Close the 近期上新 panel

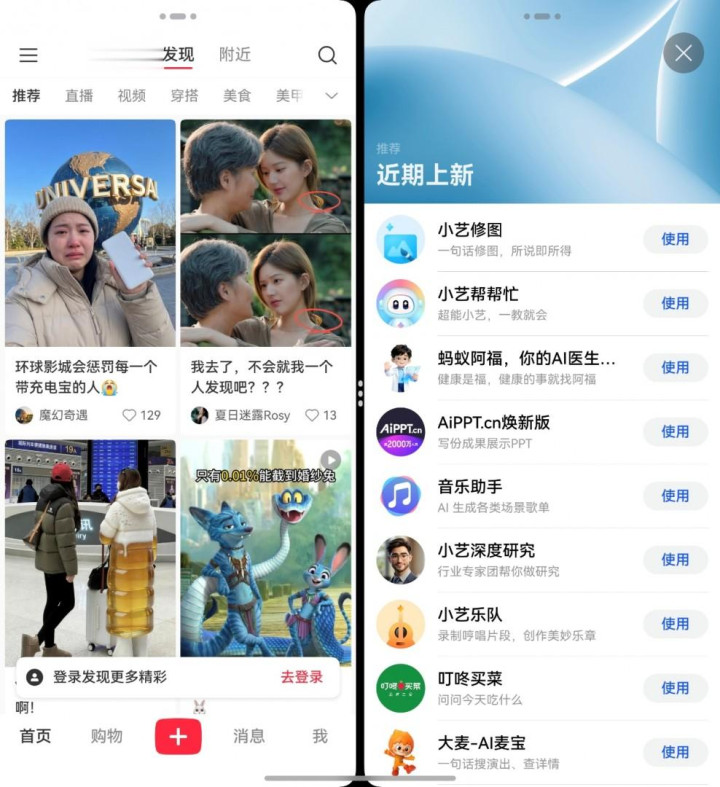click(x=683, y=53)
